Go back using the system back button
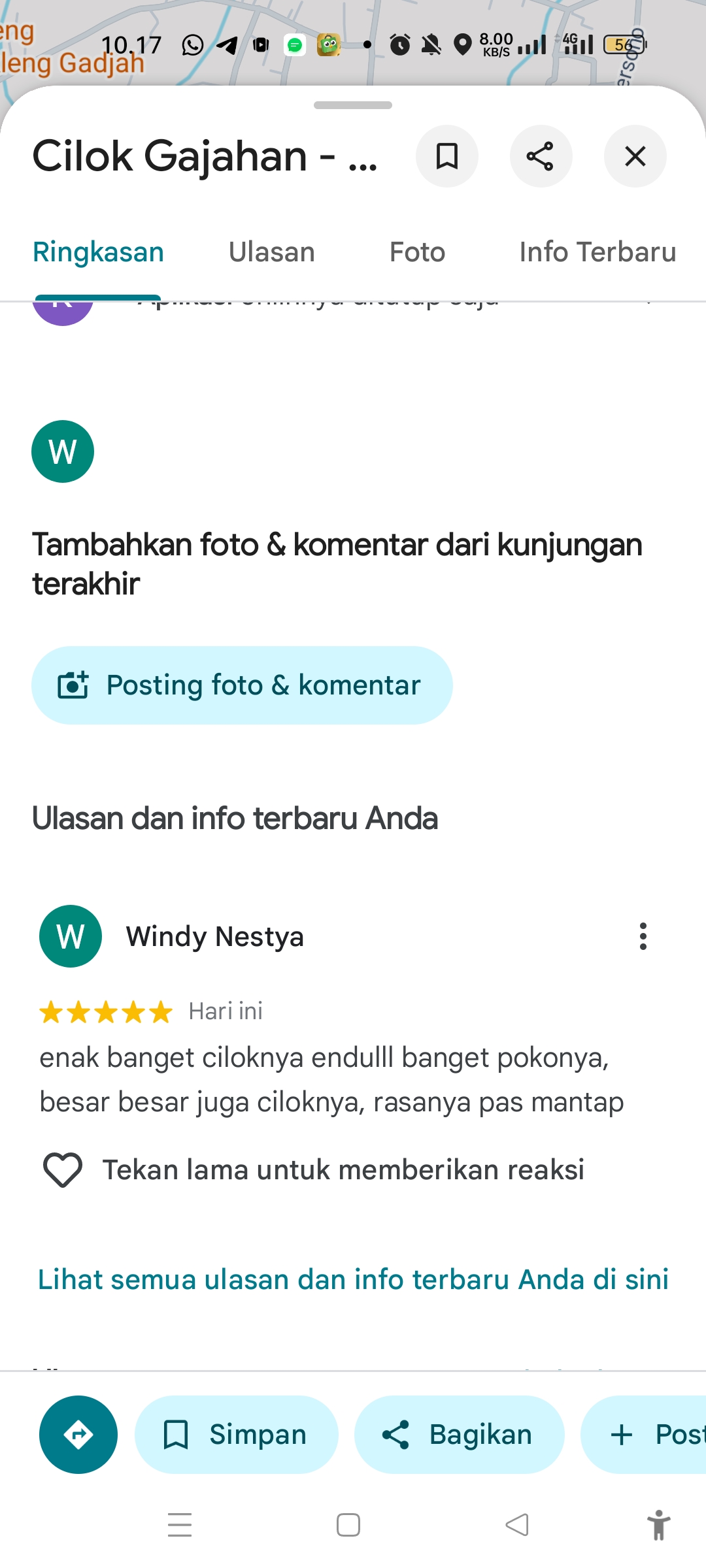The width and height of the screenshot is (706, 1568). [x=517, y=1525]
